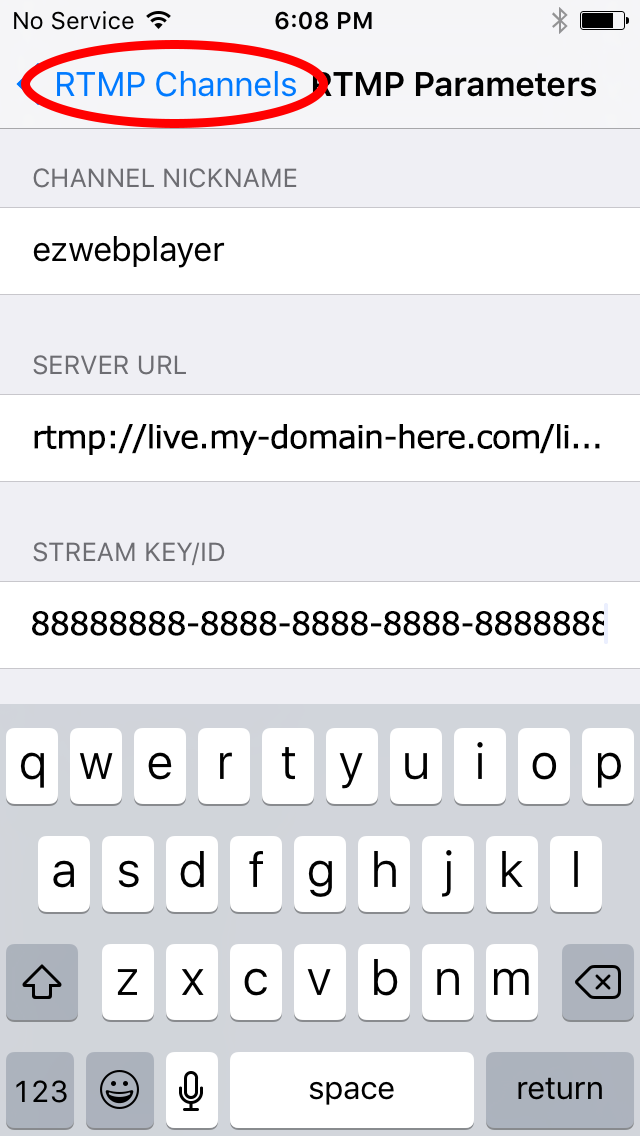Edit the Server URL field
The image size is (640, 1136).
[320, 438]
